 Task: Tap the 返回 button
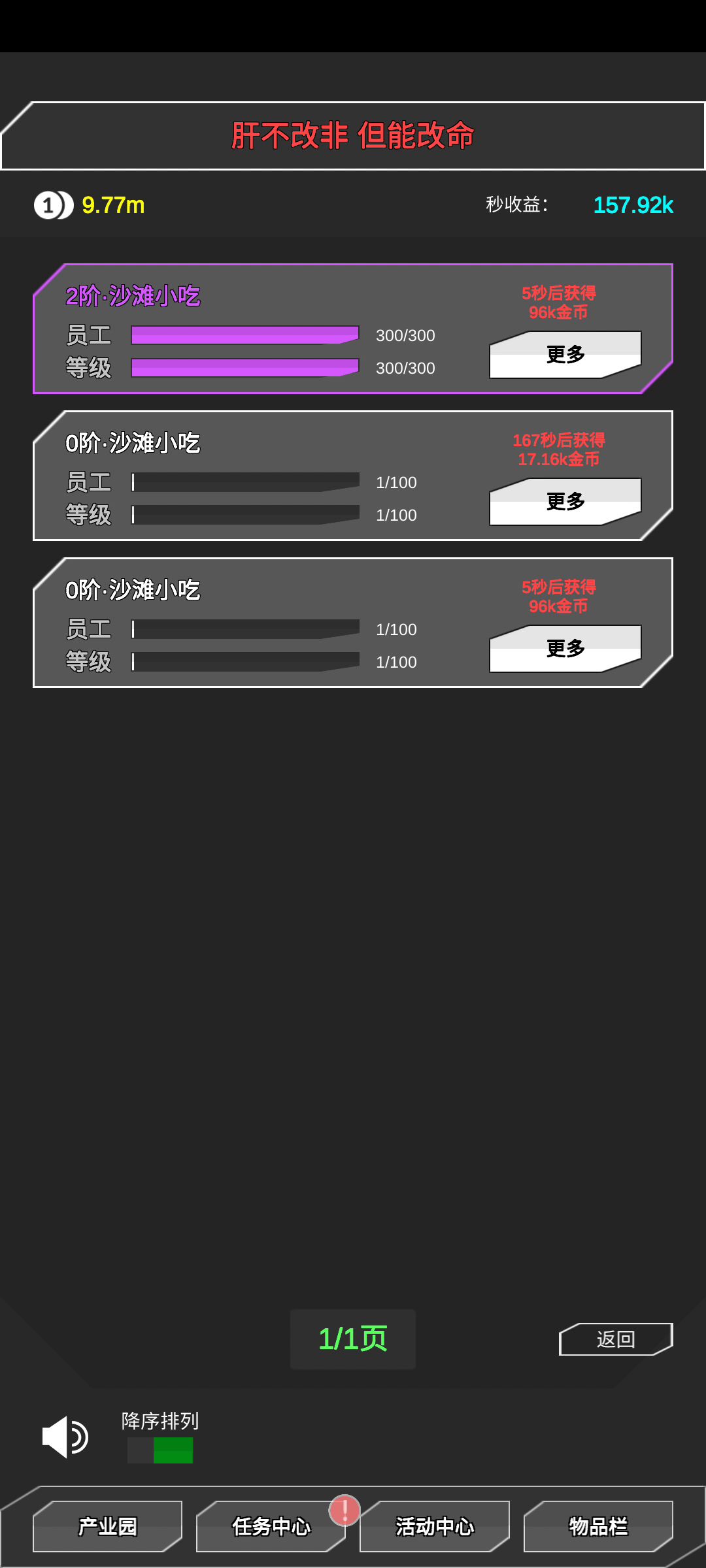[615, 1339]
